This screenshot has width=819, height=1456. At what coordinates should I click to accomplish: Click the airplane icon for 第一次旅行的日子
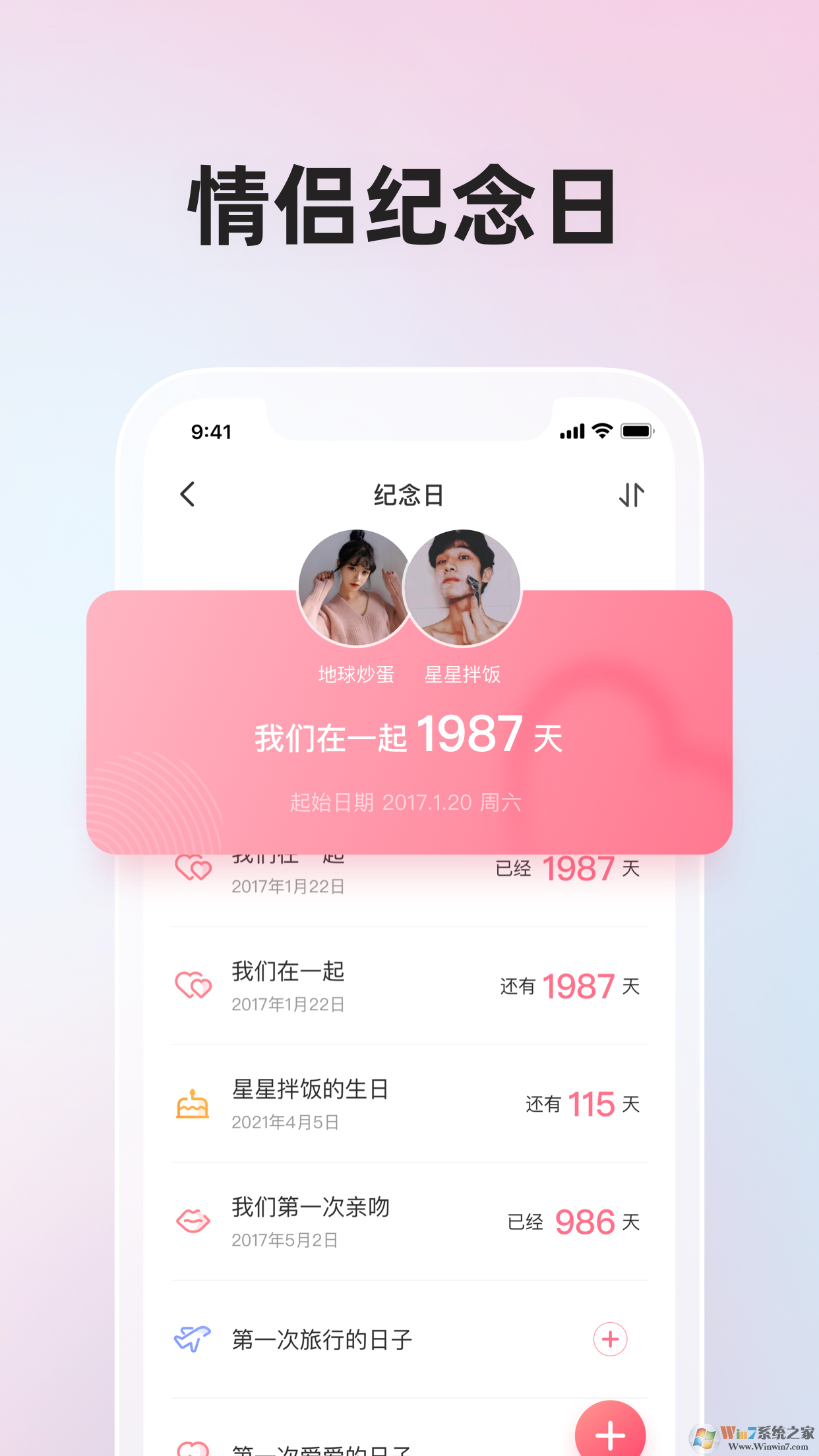pyautogui.click(x=193, y=1338)
